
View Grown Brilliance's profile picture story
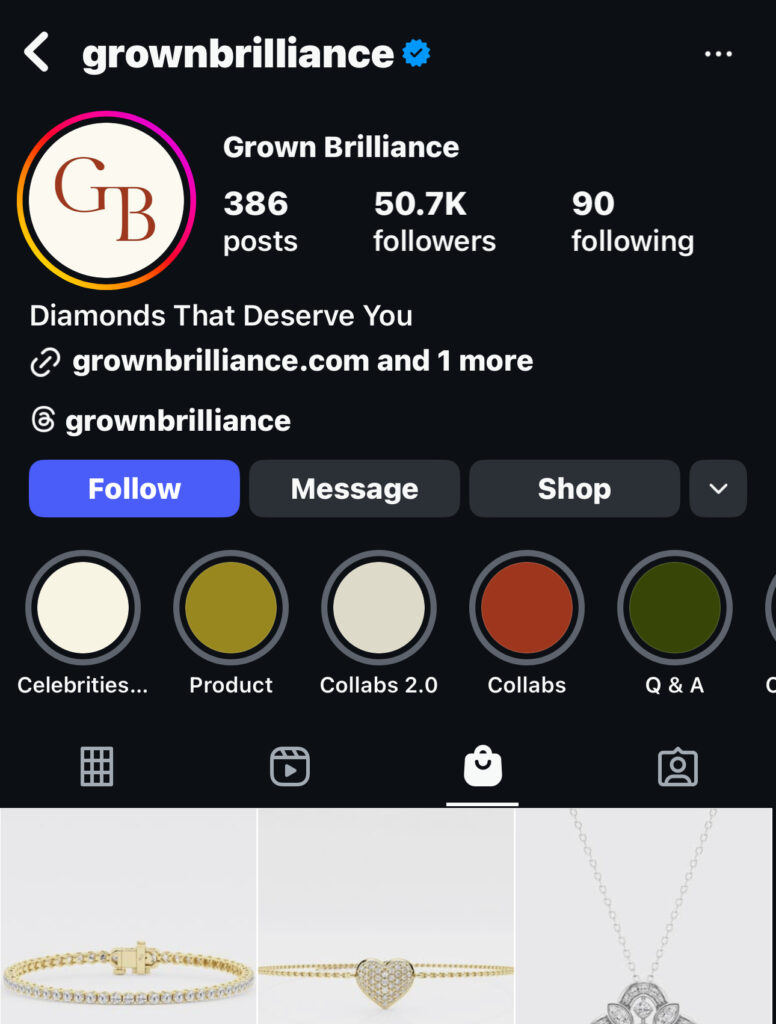pyautogui.click(x=106, y=200)
